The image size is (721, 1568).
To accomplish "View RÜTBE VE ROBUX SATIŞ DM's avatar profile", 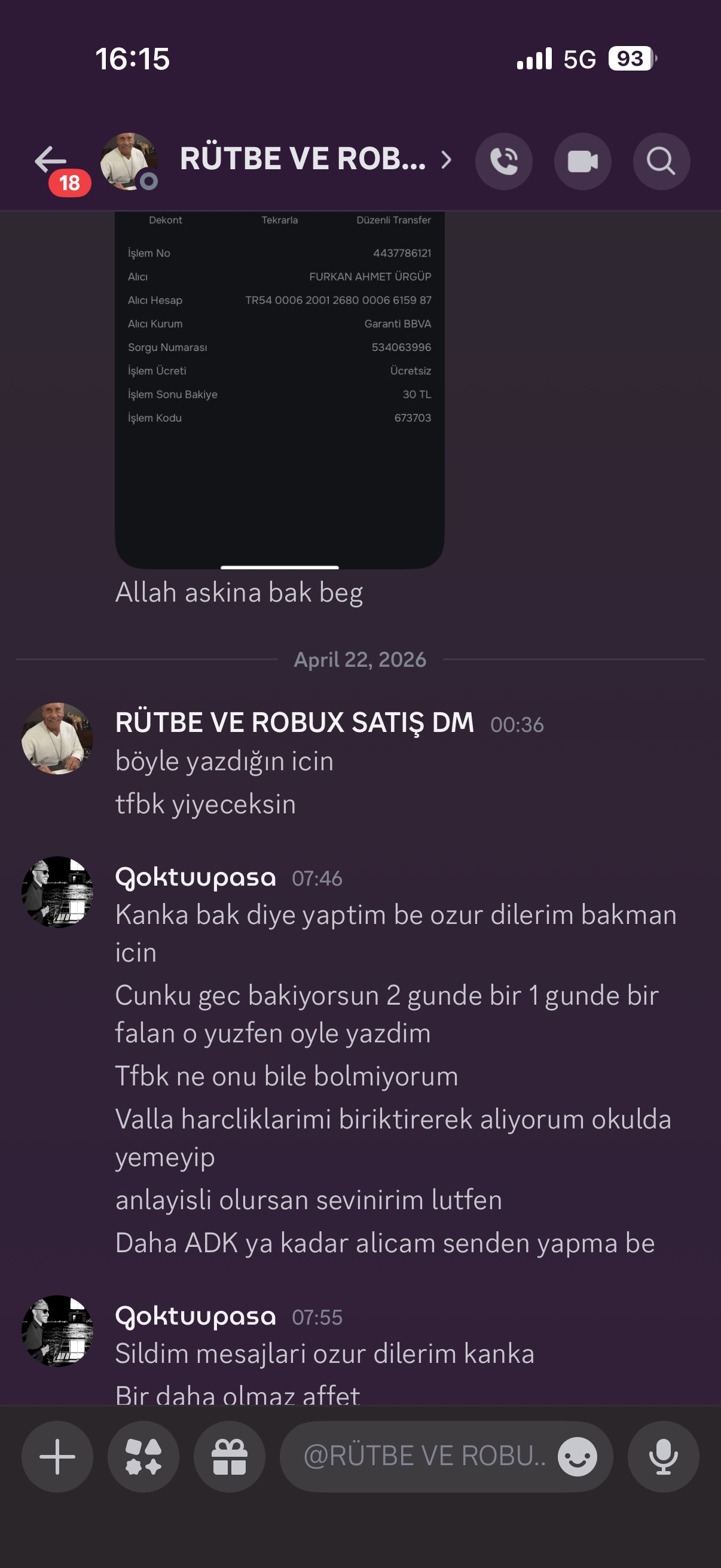I will (58, 739).
